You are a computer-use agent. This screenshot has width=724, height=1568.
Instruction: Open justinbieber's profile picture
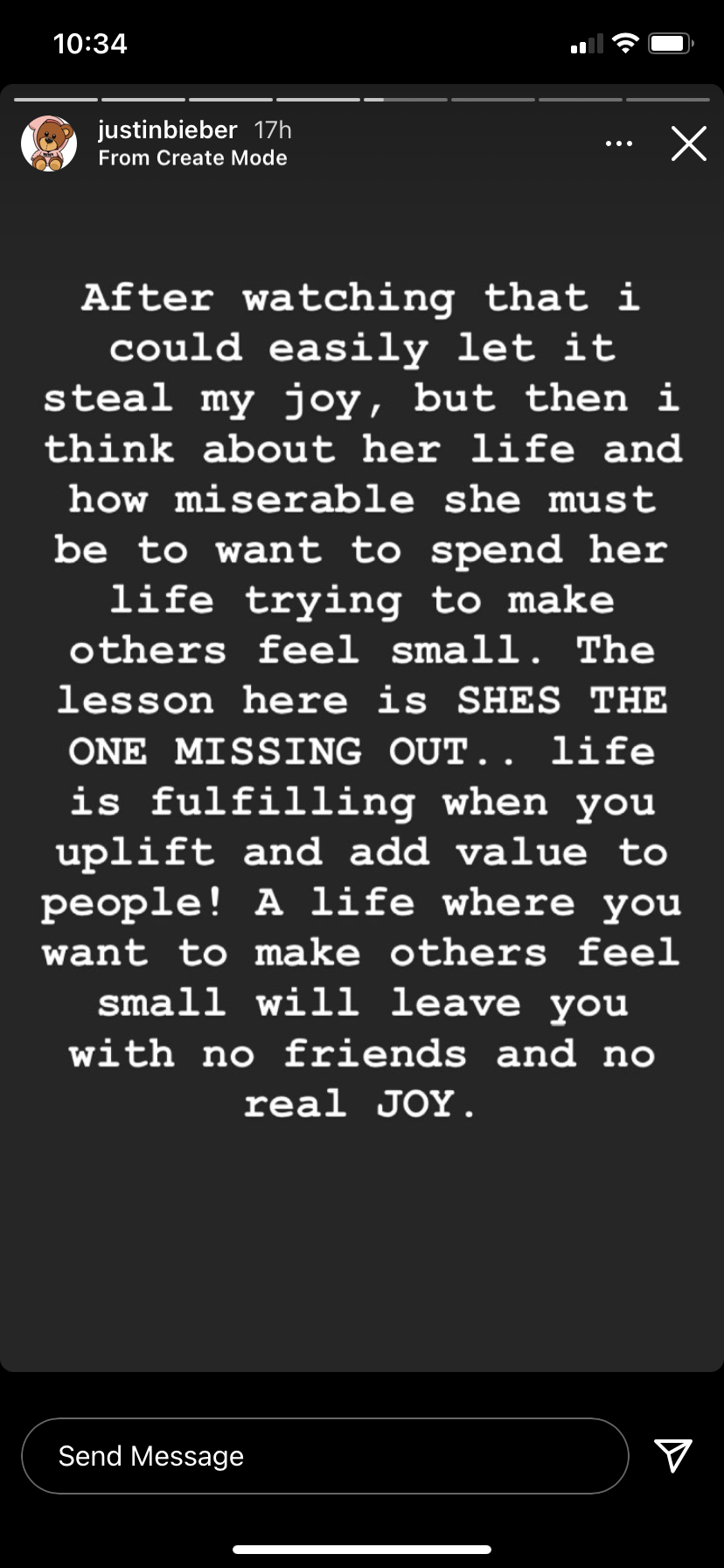tap(49, 143)
